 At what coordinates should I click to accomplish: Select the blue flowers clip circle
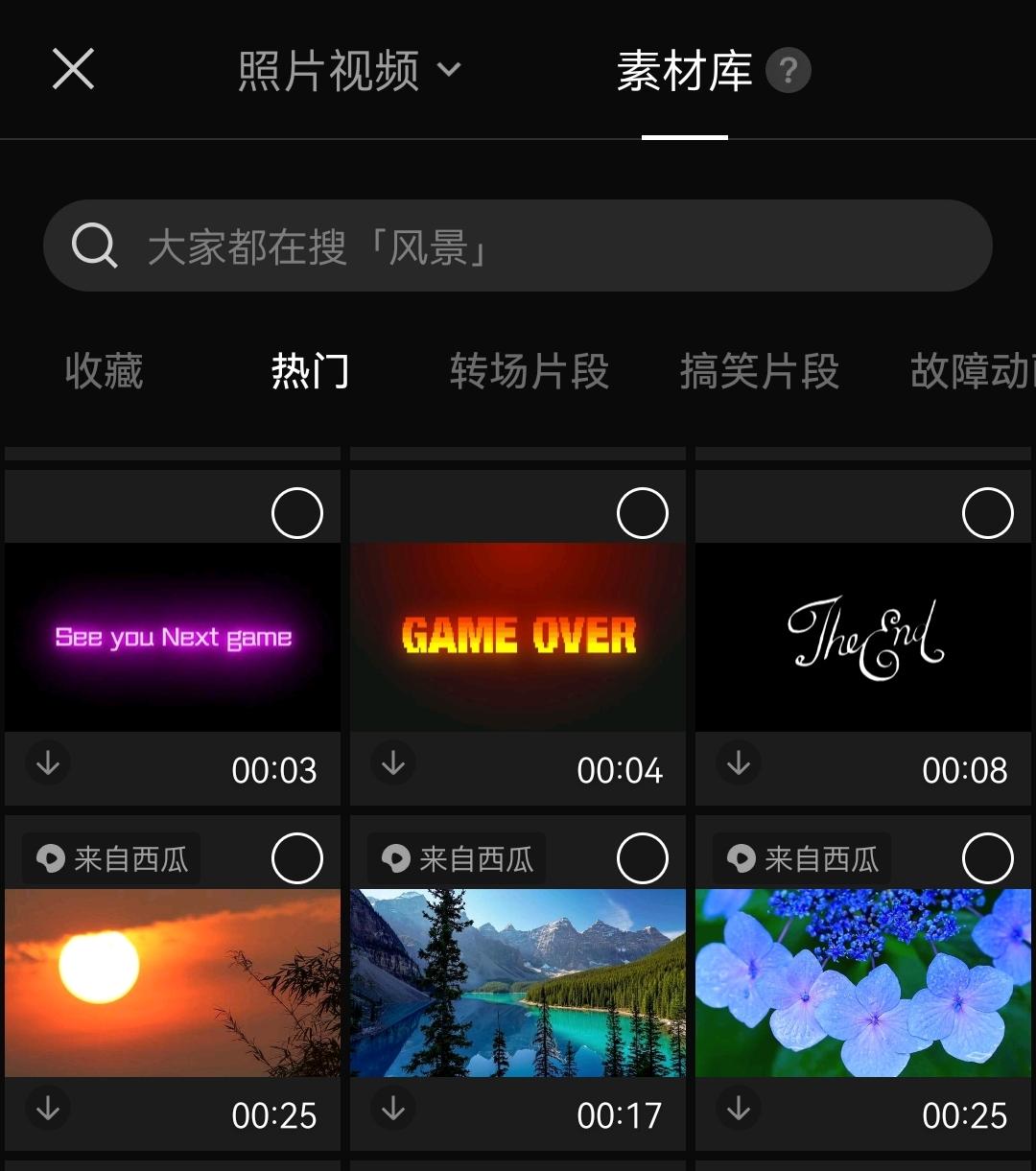click(987, 858)
